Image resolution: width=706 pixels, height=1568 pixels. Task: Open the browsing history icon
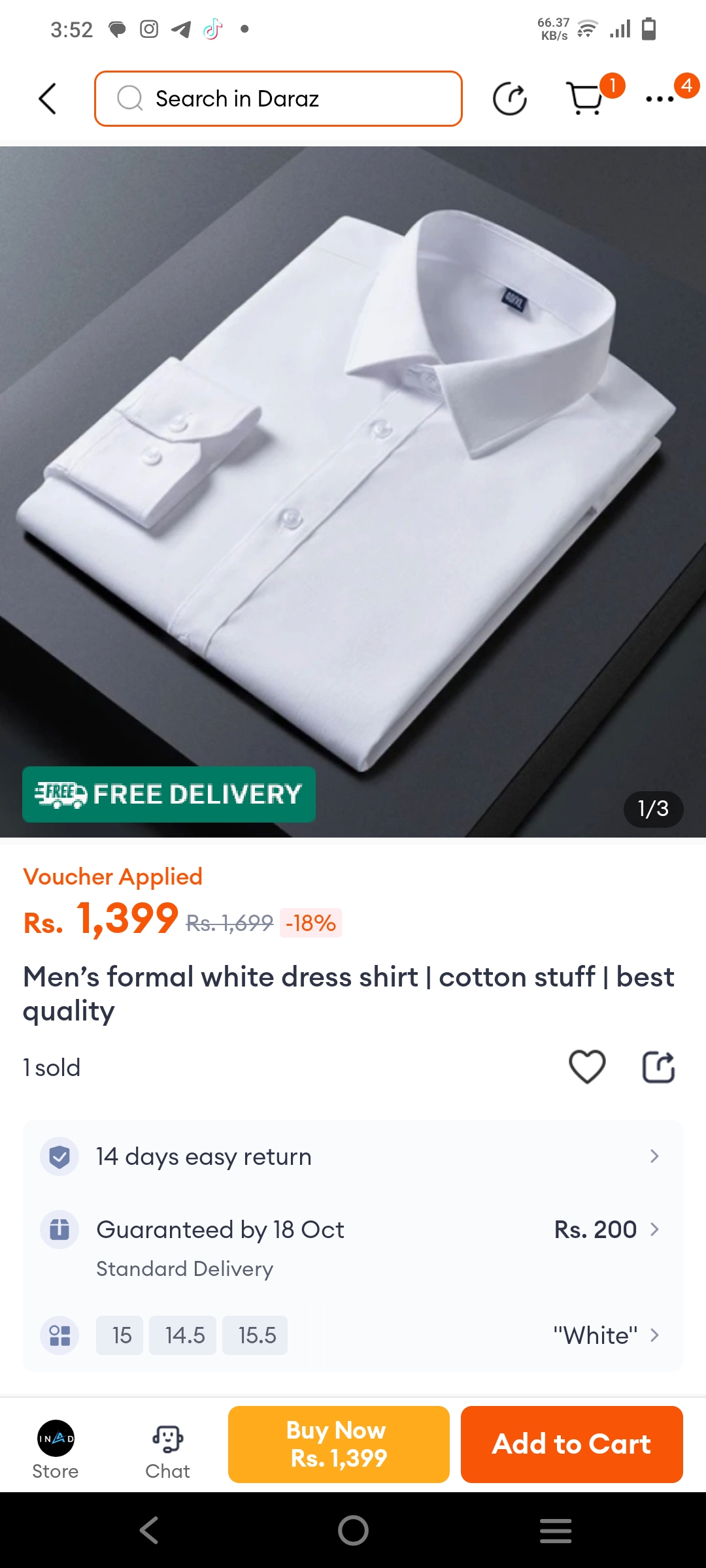coord(509,99)
